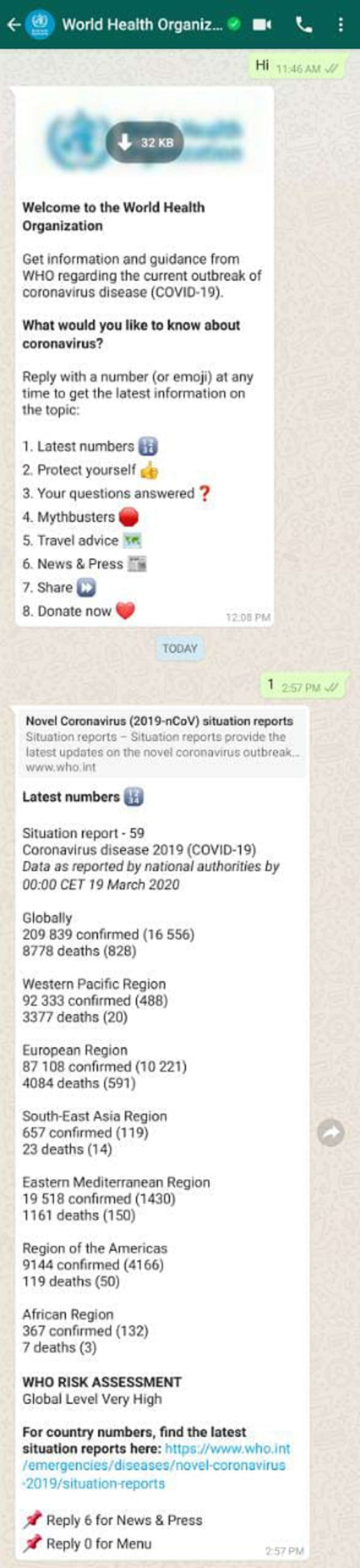
Task: Start a video call with WHO
Action: point(262,24)
